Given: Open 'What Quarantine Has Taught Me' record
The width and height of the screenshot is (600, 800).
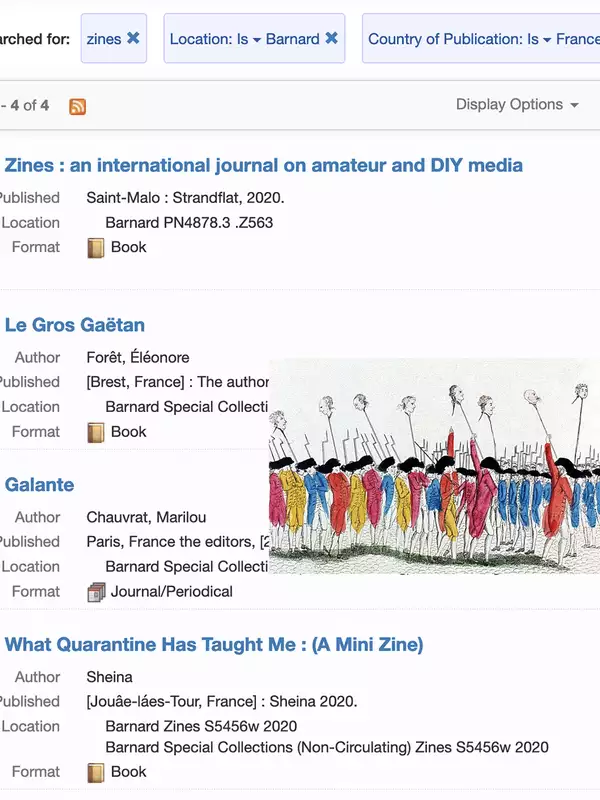Looking at the screenshot, I should [213, 645].
